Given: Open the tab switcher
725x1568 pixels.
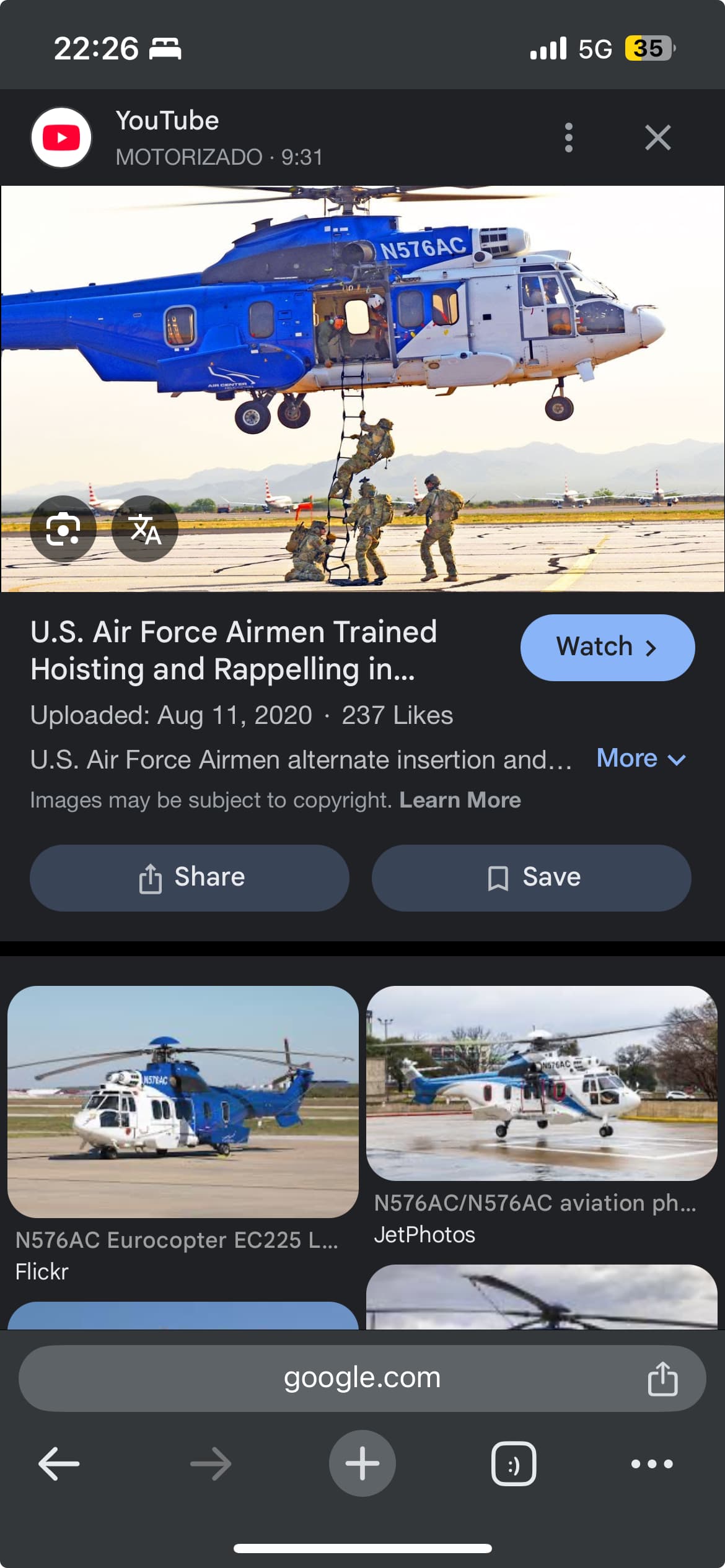Looking at the screenshot, I should pyautogui.click(x=514, y=1464).
